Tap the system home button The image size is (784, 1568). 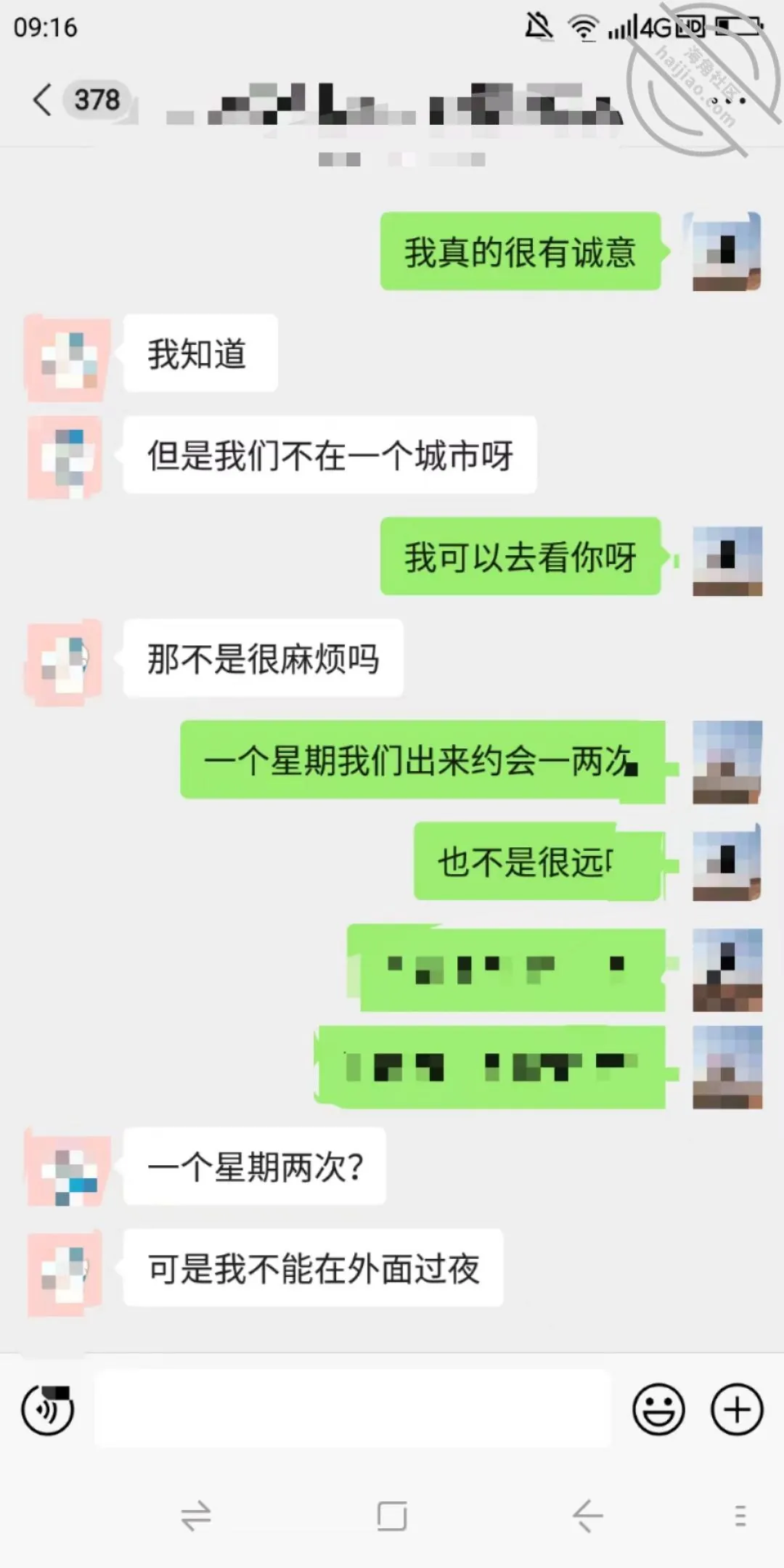(392, 1516)
